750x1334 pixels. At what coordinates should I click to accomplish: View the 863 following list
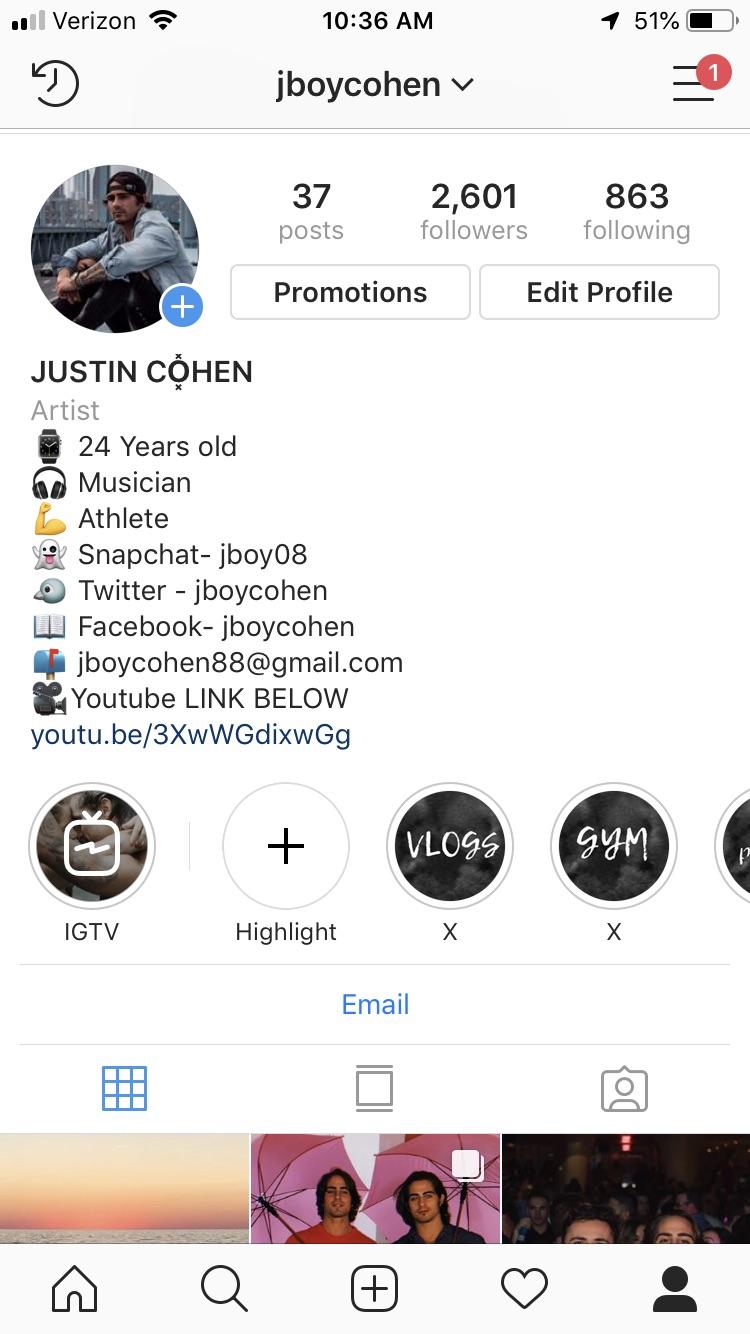click(x=637, y=211)
